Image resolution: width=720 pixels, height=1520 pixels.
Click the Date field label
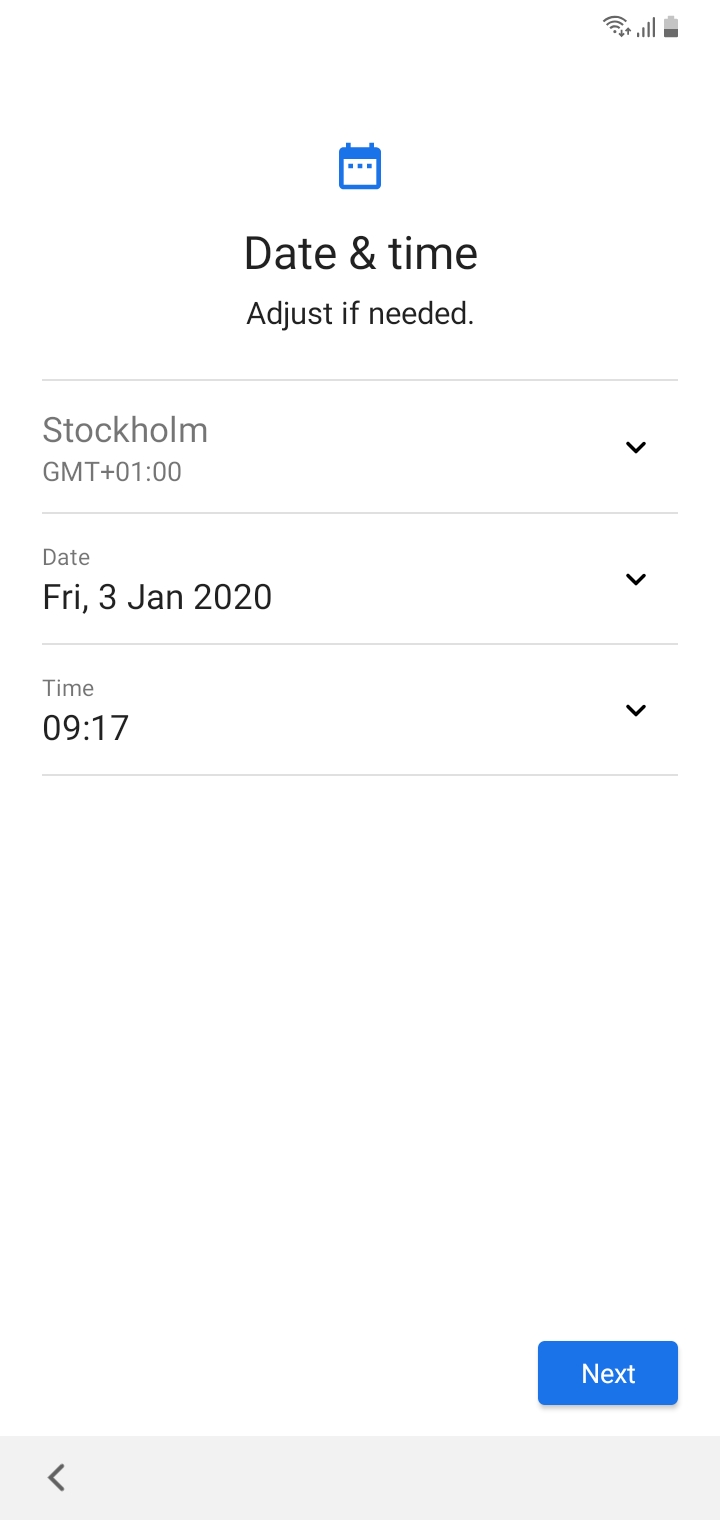[65, 557]
